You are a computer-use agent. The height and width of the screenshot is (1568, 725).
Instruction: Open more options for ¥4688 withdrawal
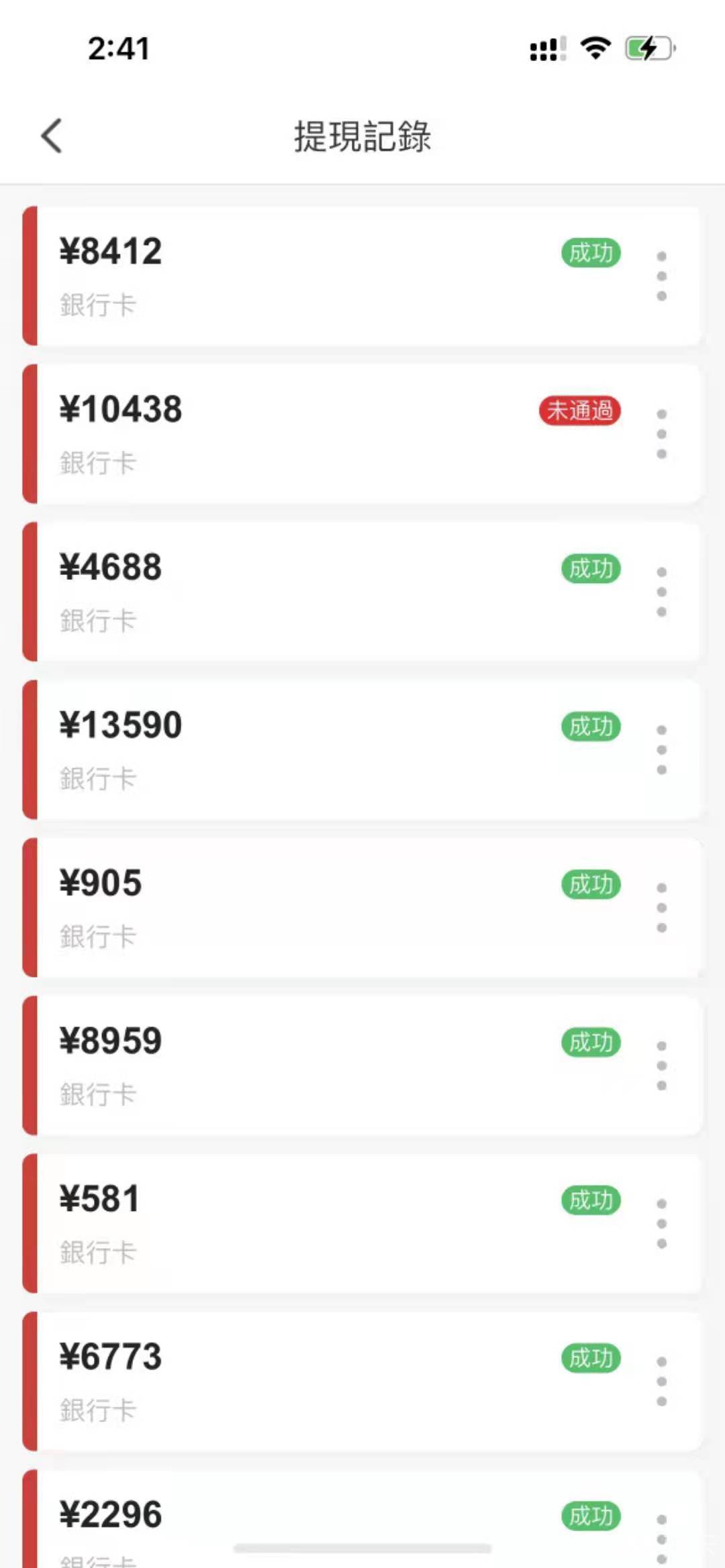(661, 592)
